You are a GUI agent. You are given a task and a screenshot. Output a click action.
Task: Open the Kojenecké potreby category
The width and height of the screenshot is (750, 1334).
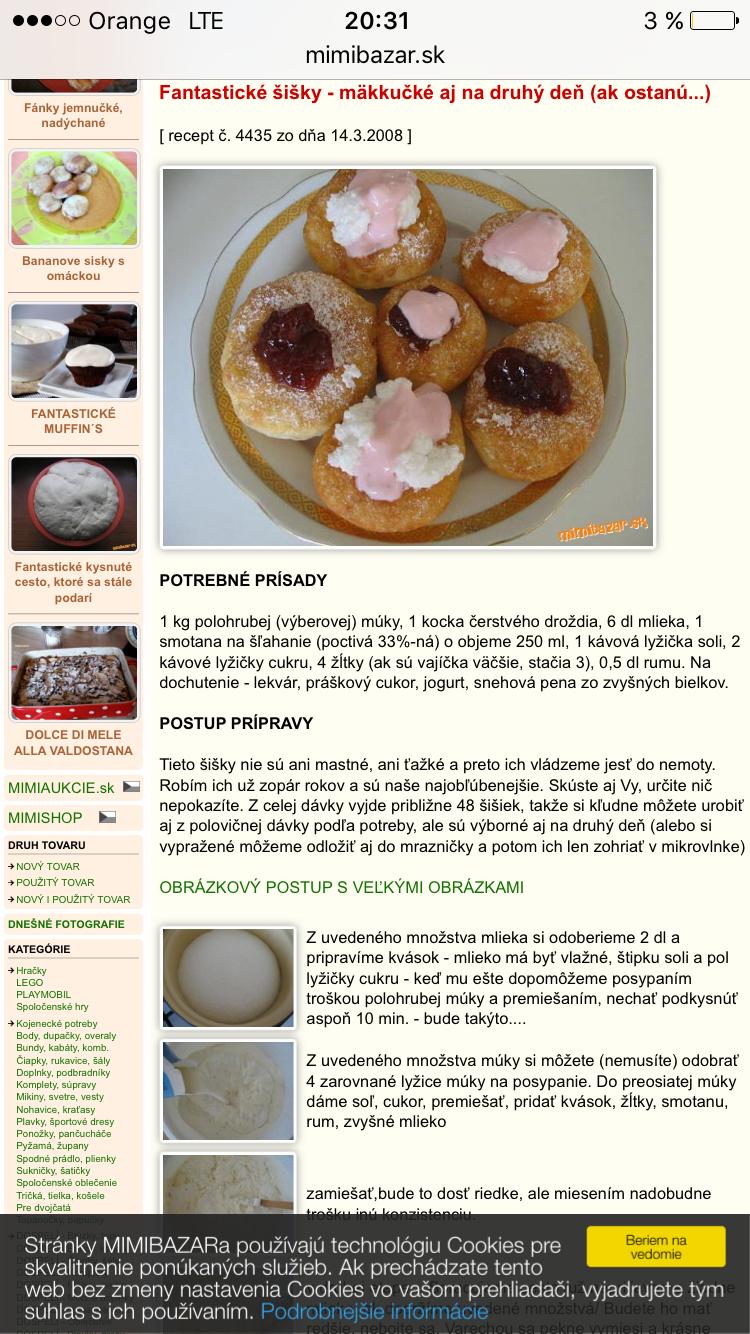pos(56,1024)
